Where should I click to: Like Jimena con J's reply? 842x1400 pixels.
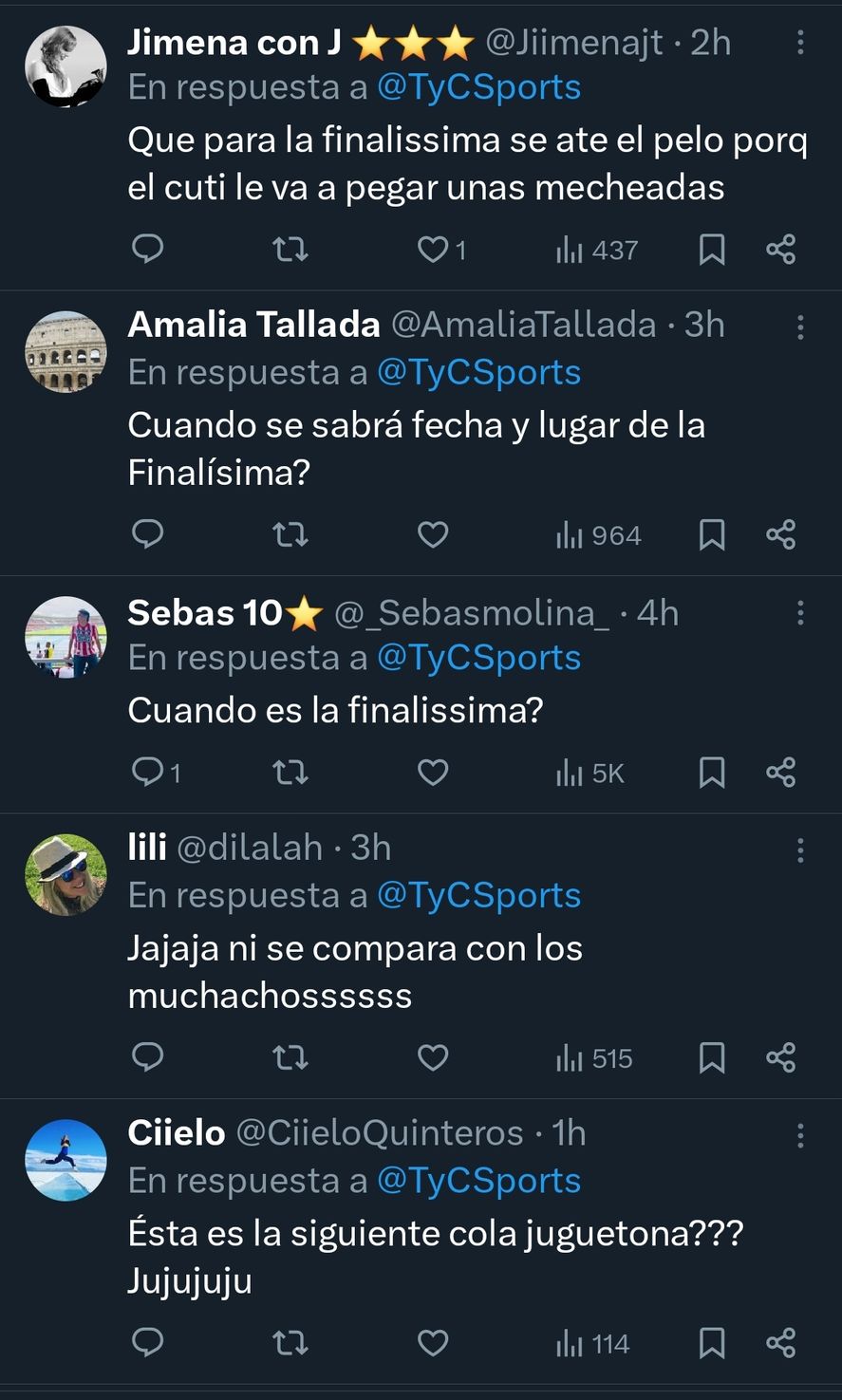[432, 249]
